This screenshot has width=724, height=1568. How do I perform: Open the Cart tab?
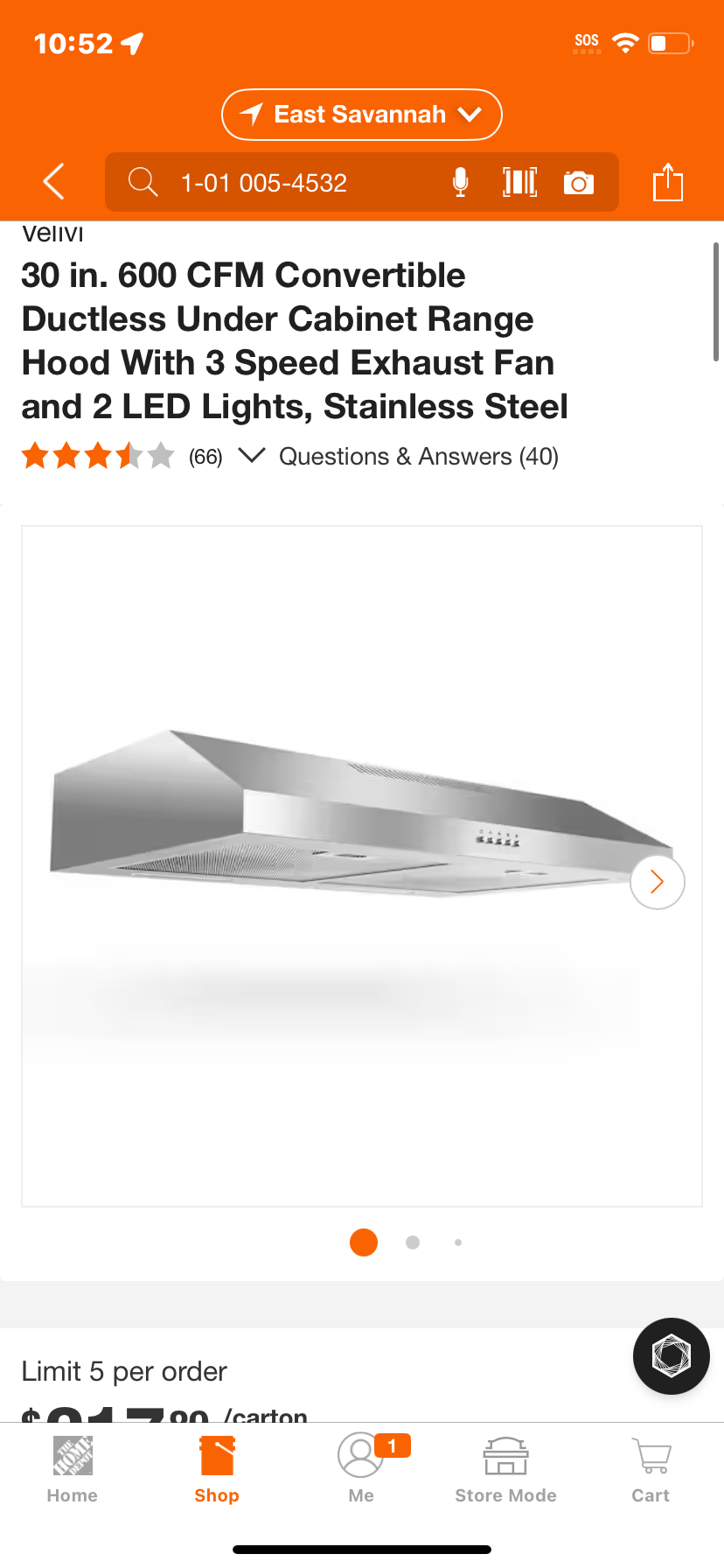(651, 1470)
